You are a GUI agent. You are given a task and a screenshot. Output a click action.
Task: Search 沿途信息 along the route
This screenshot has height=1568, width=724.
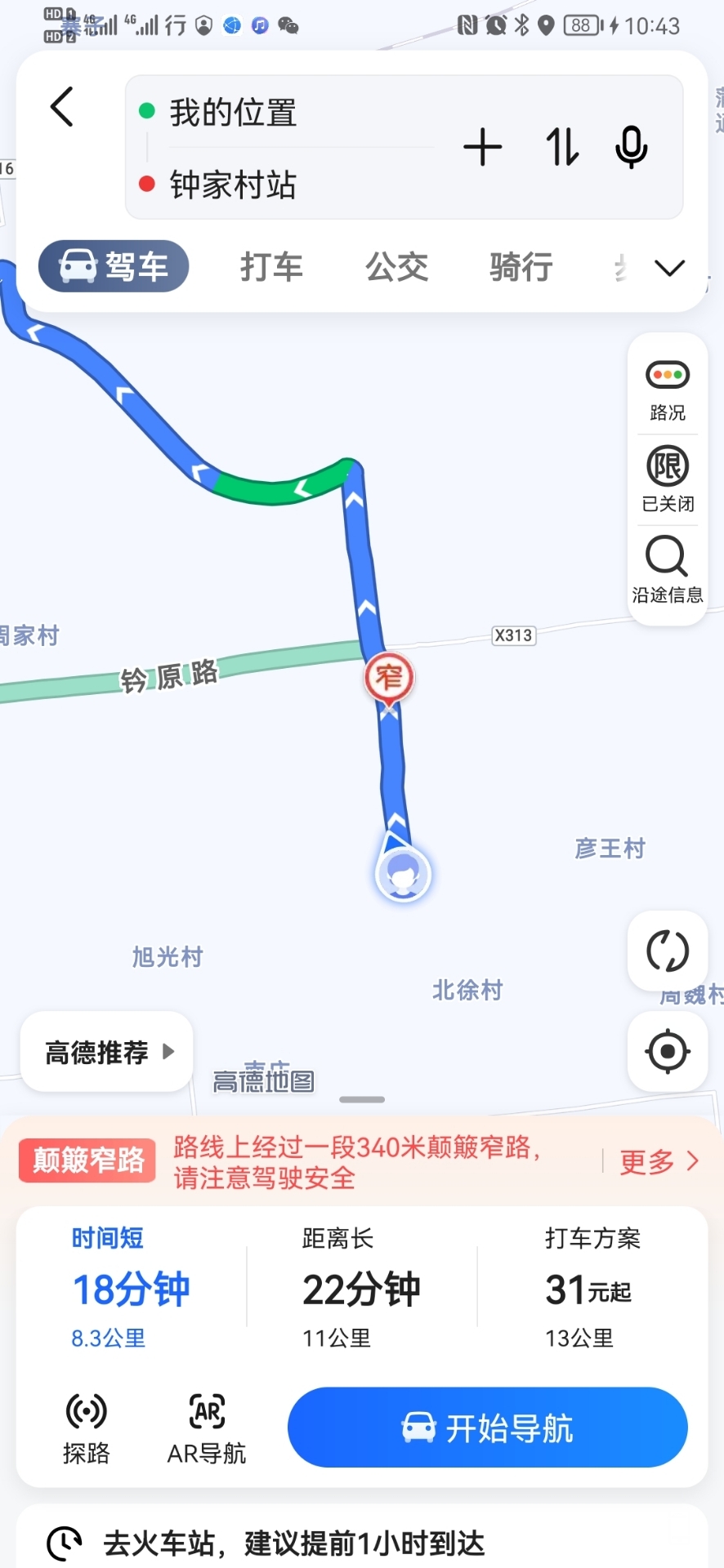click(x=668, y=569)
